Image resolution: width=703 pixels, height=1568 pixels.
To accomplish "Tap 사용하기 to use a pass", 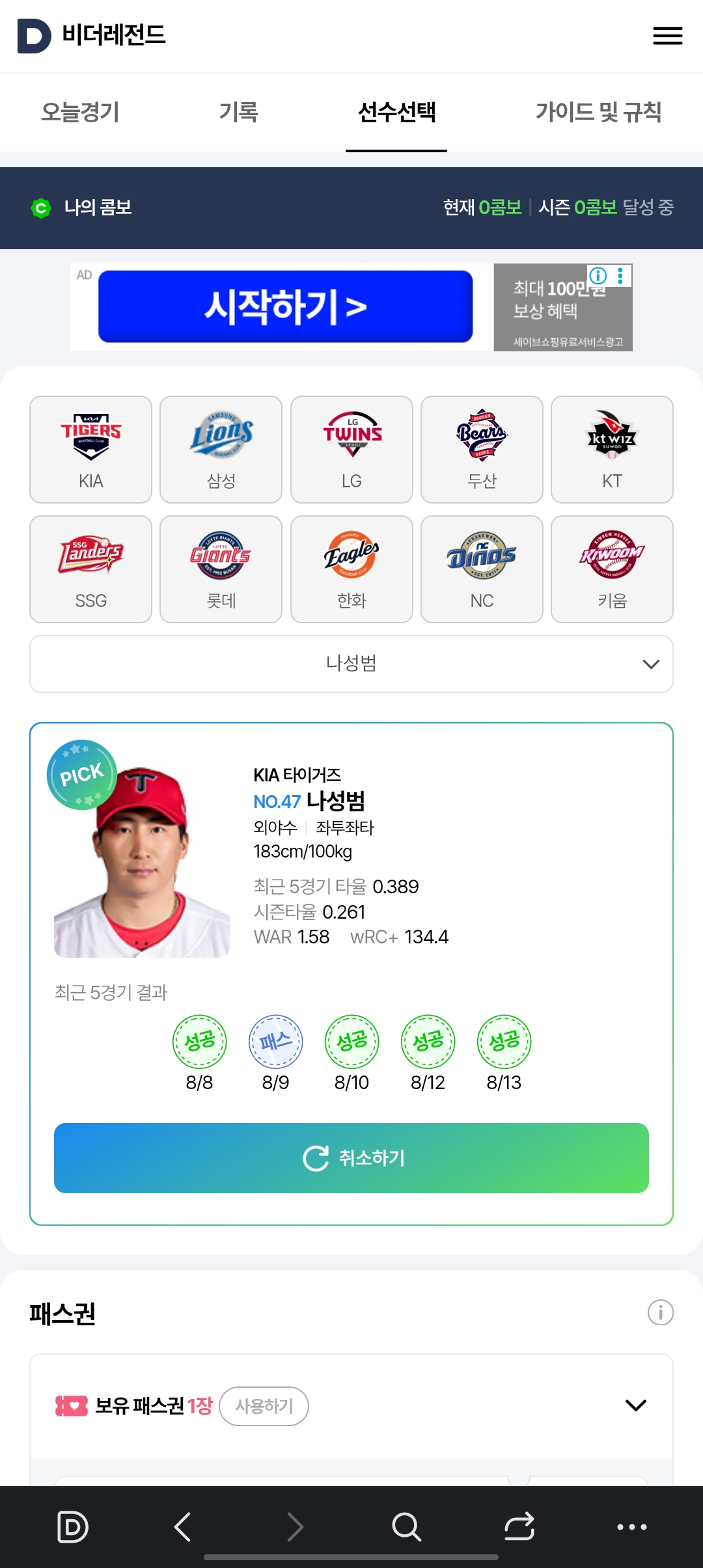I will tap(264, 1406).
